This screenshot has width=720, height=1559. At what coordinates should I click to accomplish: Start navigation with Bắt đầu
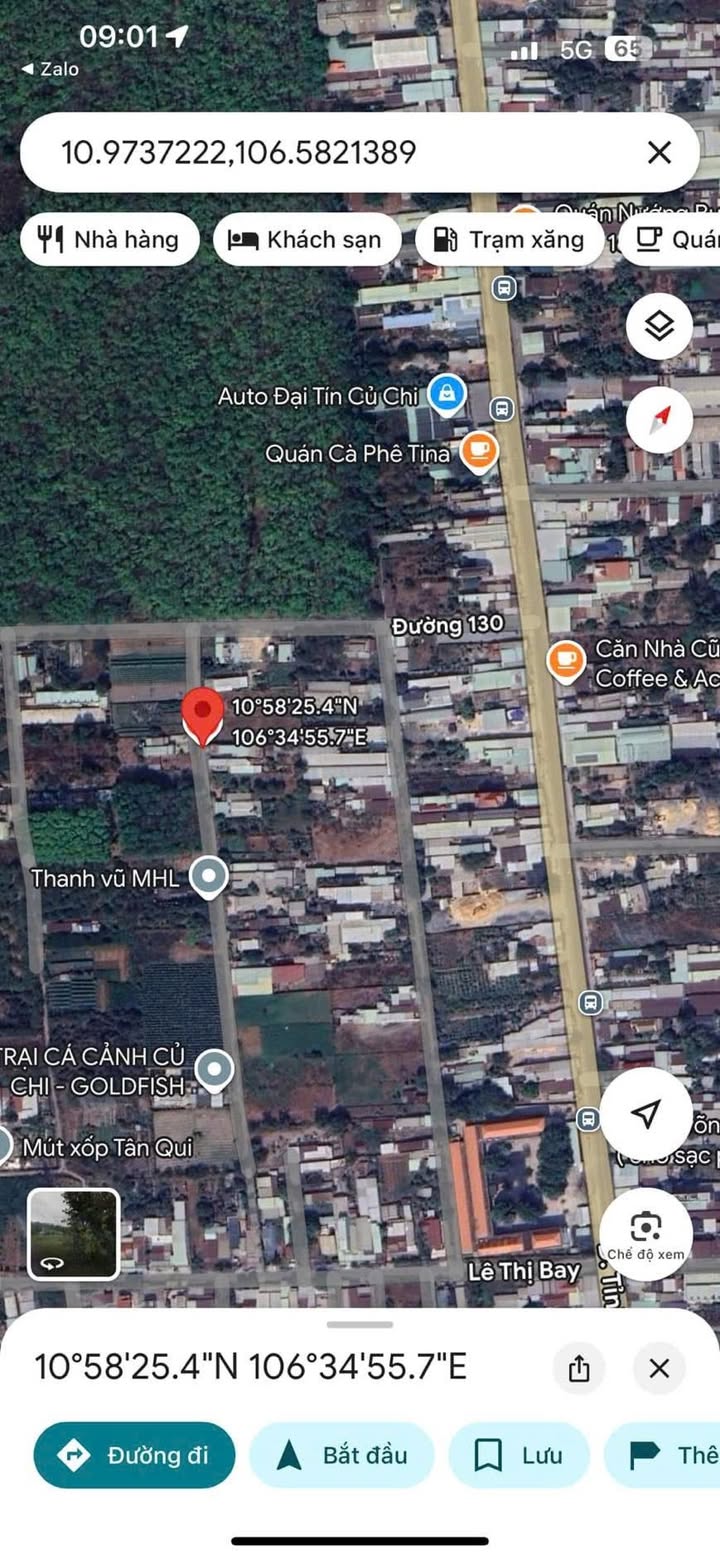[x=342, y=1455]
